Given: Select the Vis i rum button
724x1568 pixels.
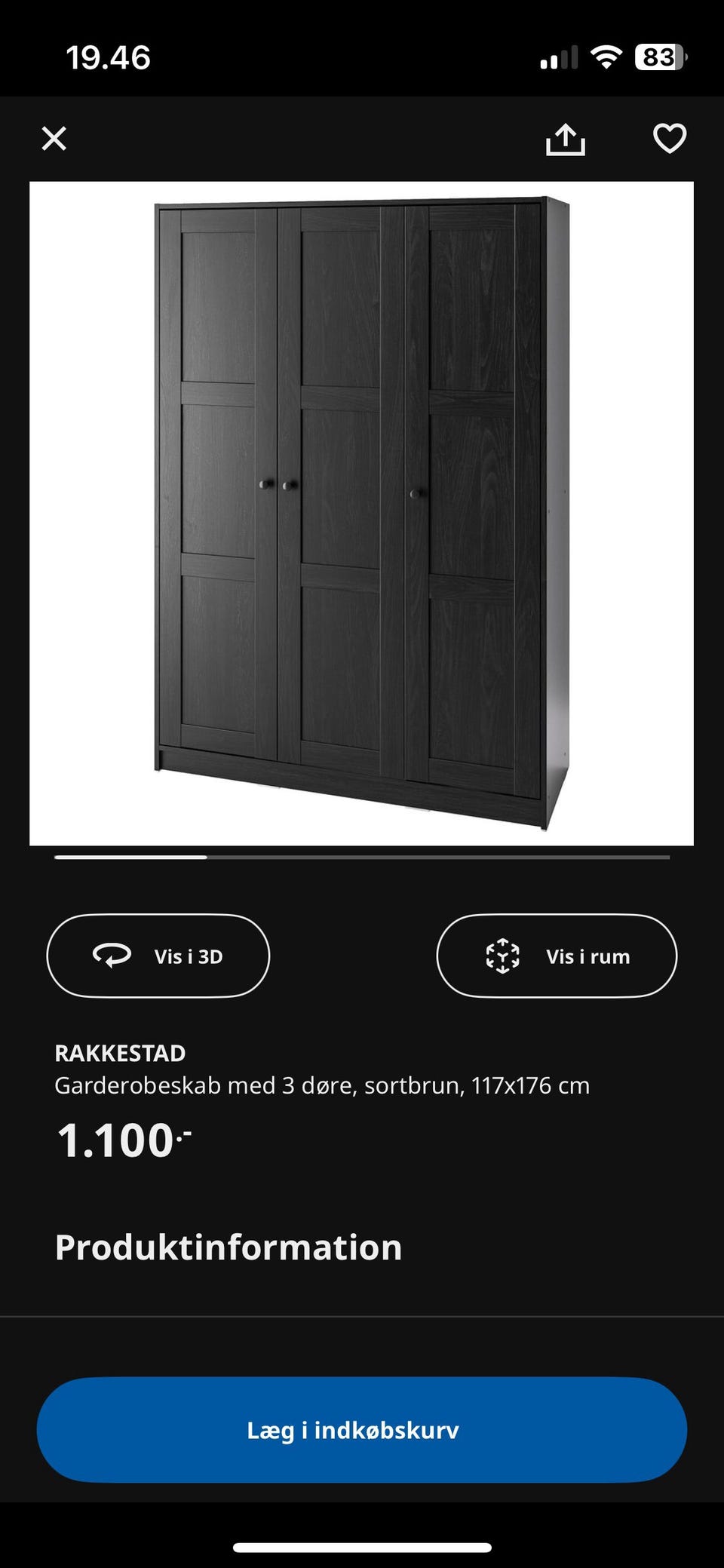Looking at the screenshot, I should [x=557, y=956].
